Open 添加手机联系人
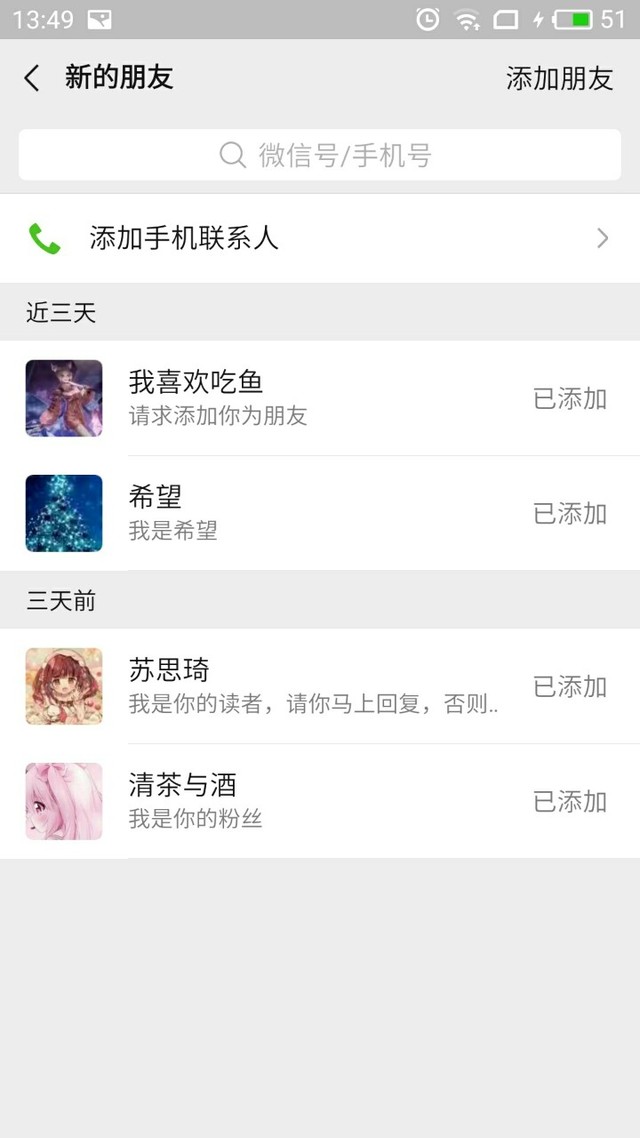Screen dimensions: 640x1138 320,238
